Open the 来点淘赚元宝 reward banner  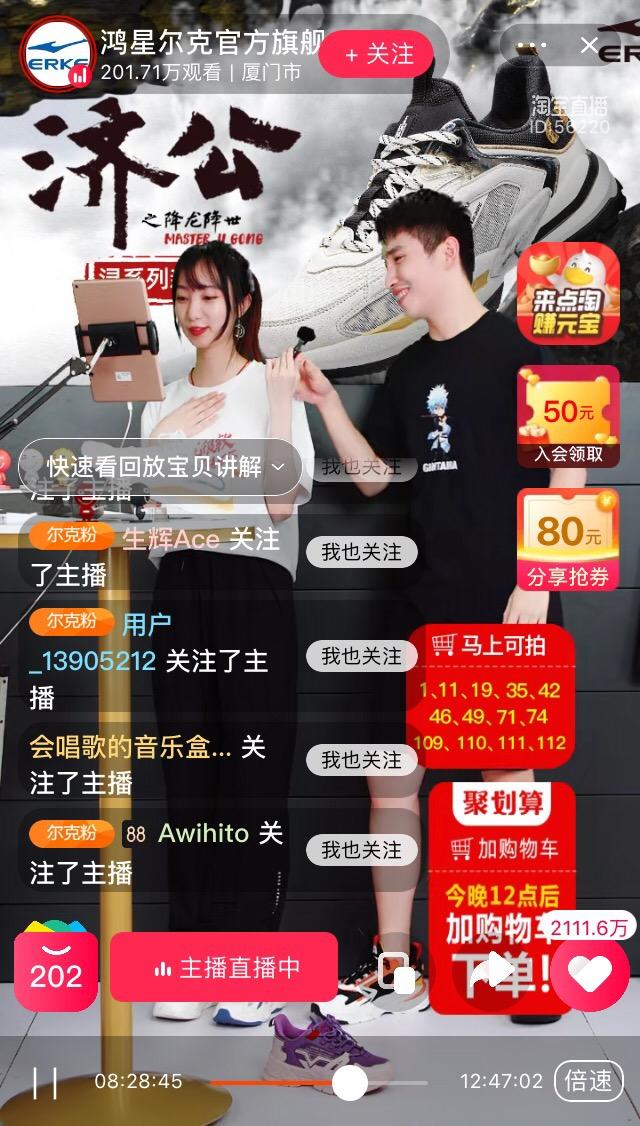(567, 294)
